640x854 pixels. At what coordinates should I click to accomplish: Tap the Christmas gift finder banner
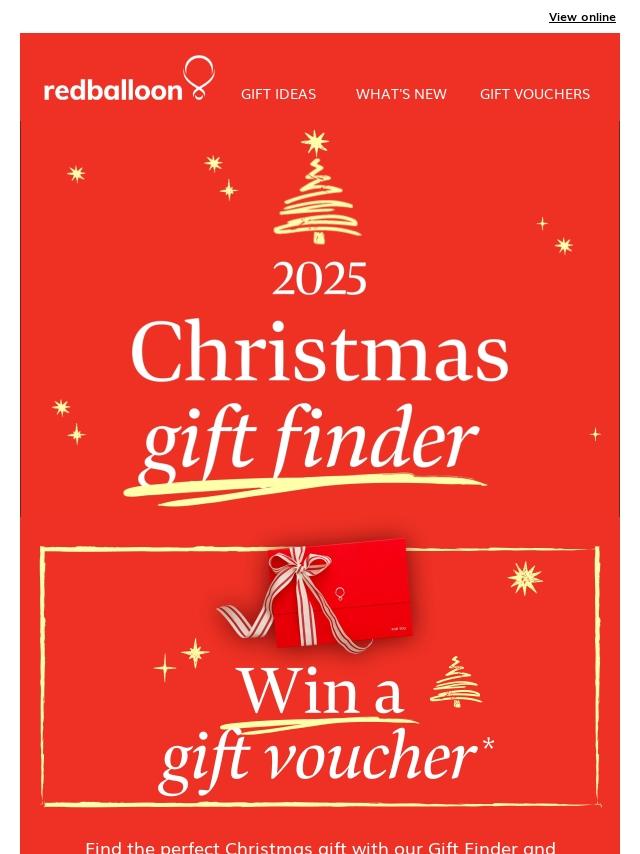point(320,318)
